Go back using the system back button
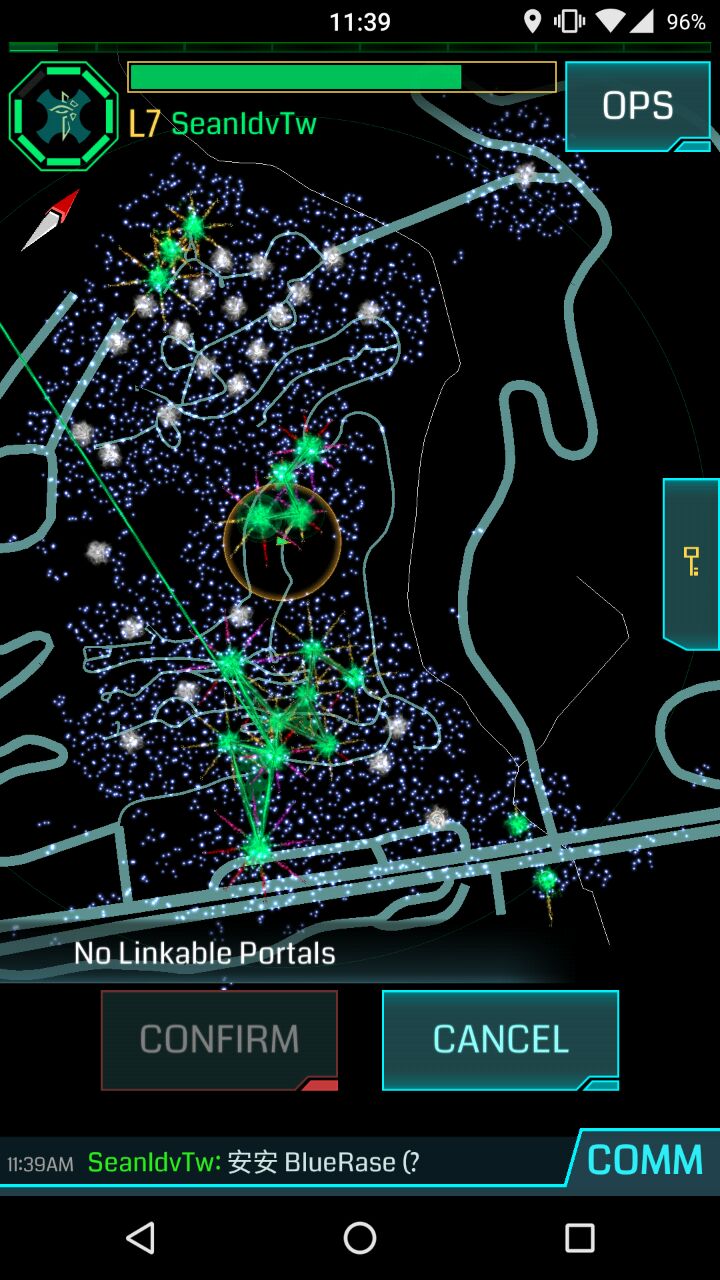Image resolution: width=720 pixels, height=1280 pixels. pyautogui.click(x=141, y=1238)
